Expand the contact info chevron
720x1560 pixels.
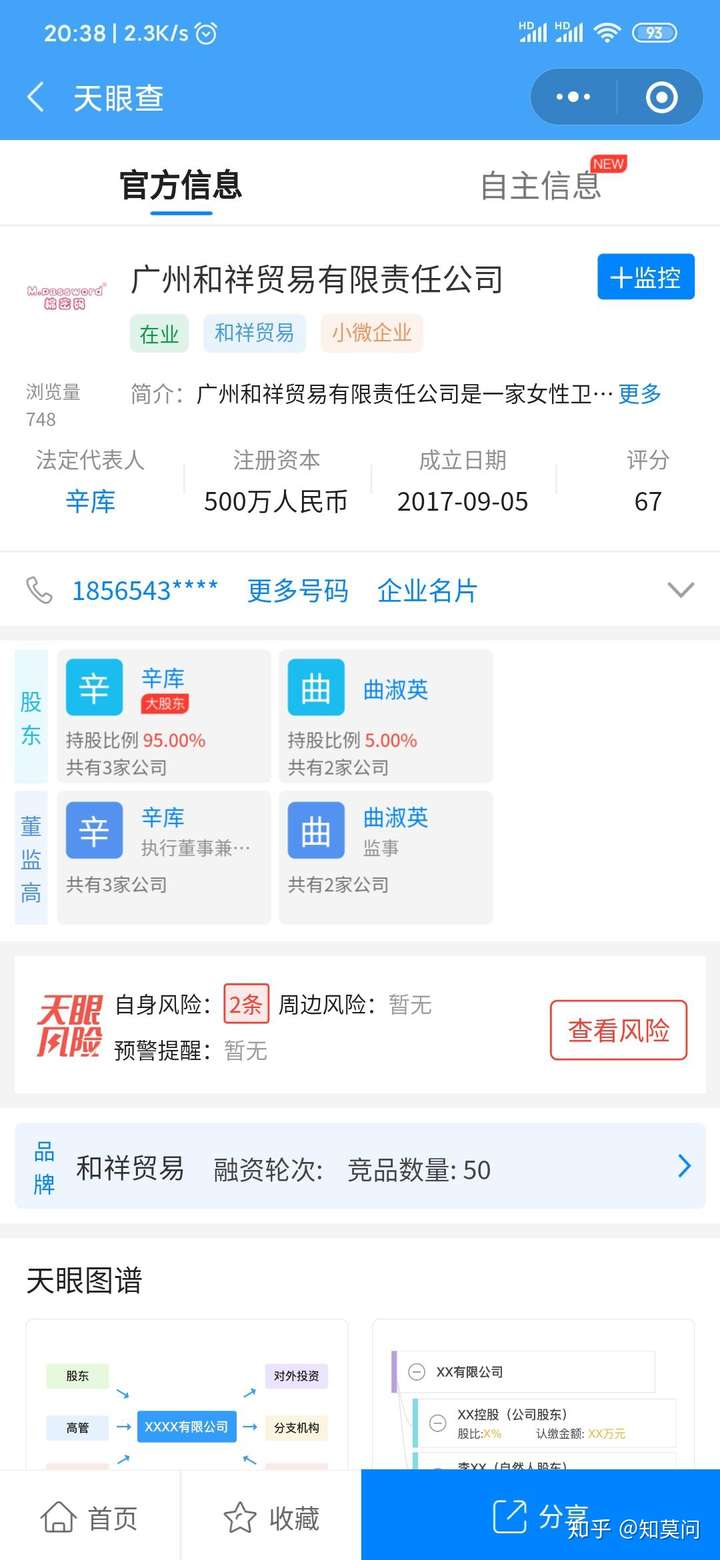point(680,590)
